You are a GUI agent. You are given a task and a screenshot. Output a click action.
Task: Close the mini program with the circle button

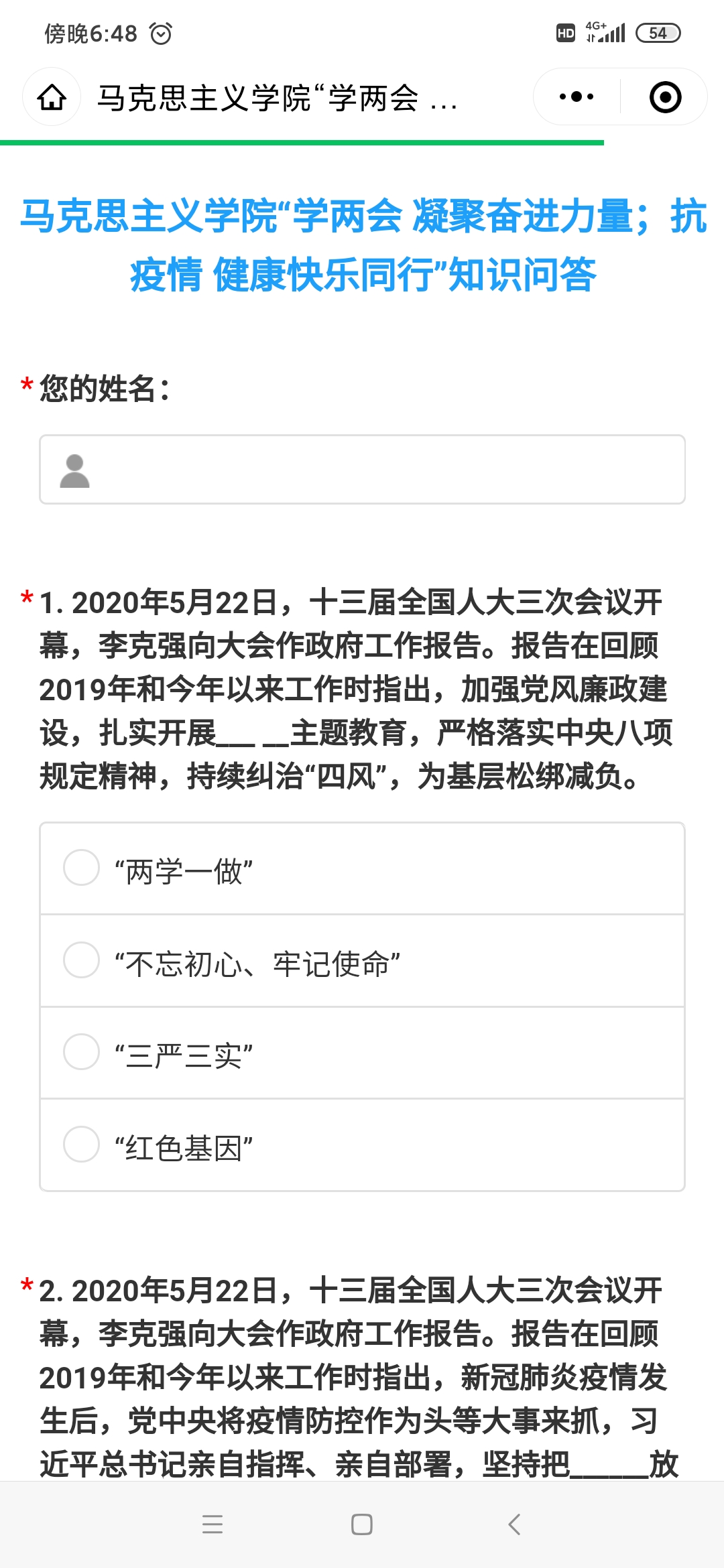tap(665, 97)
